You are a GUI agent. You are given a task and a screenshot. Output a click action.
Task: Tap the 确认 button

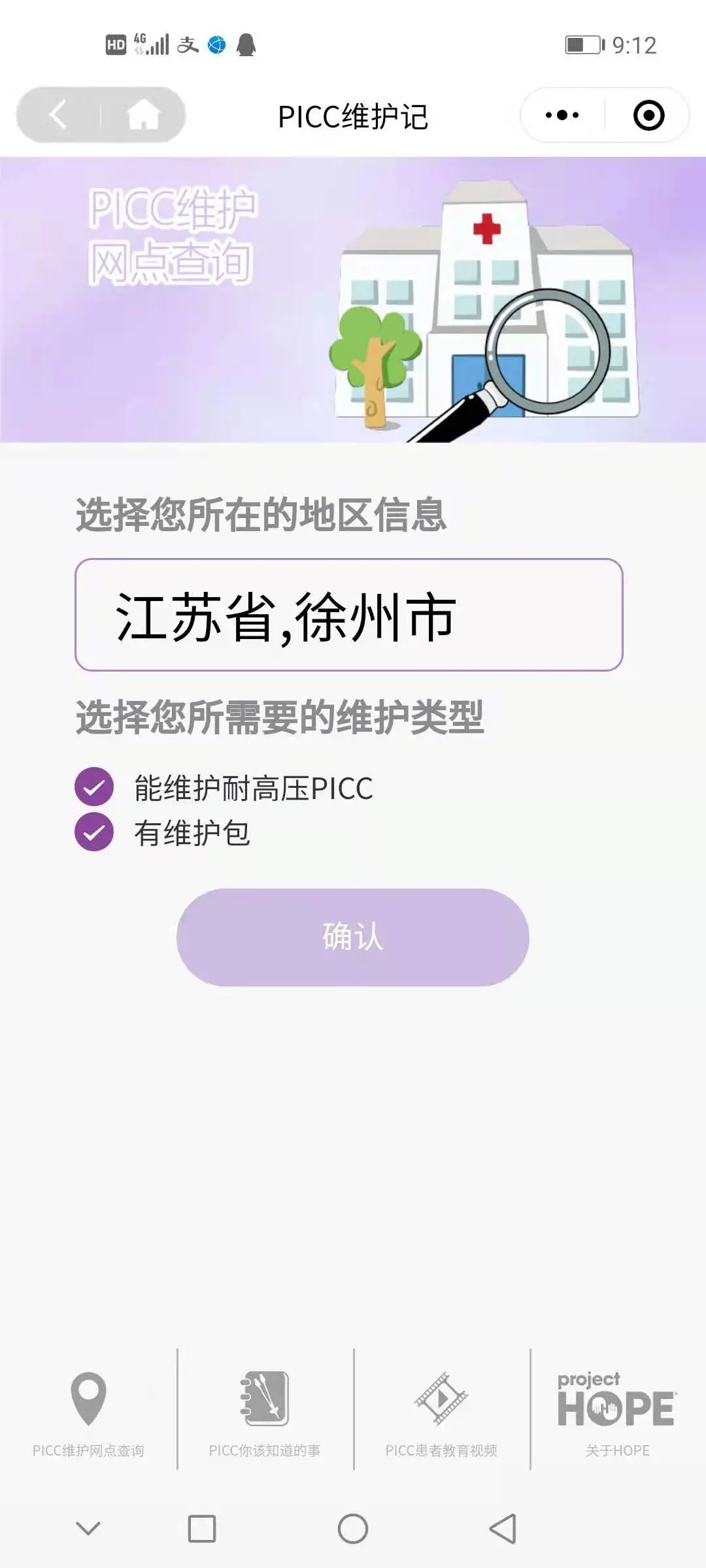click(x=352, y=937)
